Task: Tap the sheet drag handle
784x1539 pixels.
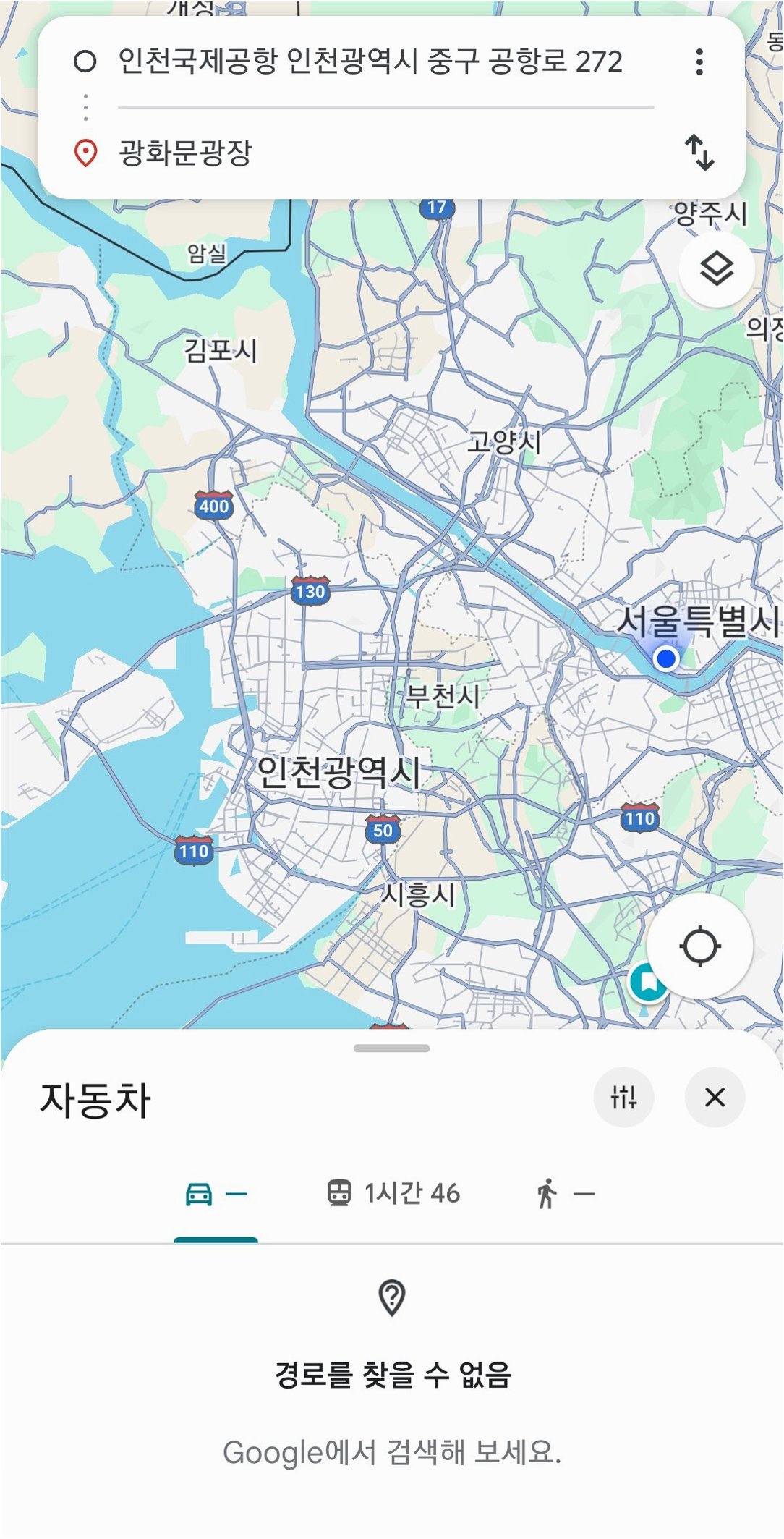Action: pyautogui.click(x=391, y=1048)
